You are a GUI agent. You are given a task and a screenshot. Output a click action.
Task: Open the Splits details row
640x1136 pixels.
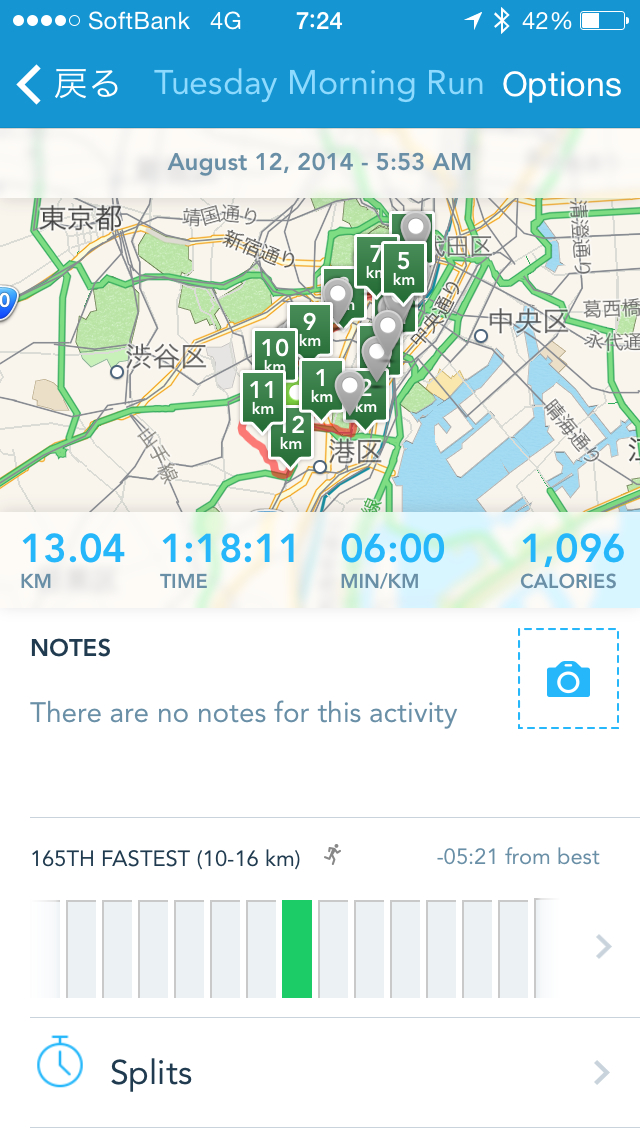coord(320,1073)
